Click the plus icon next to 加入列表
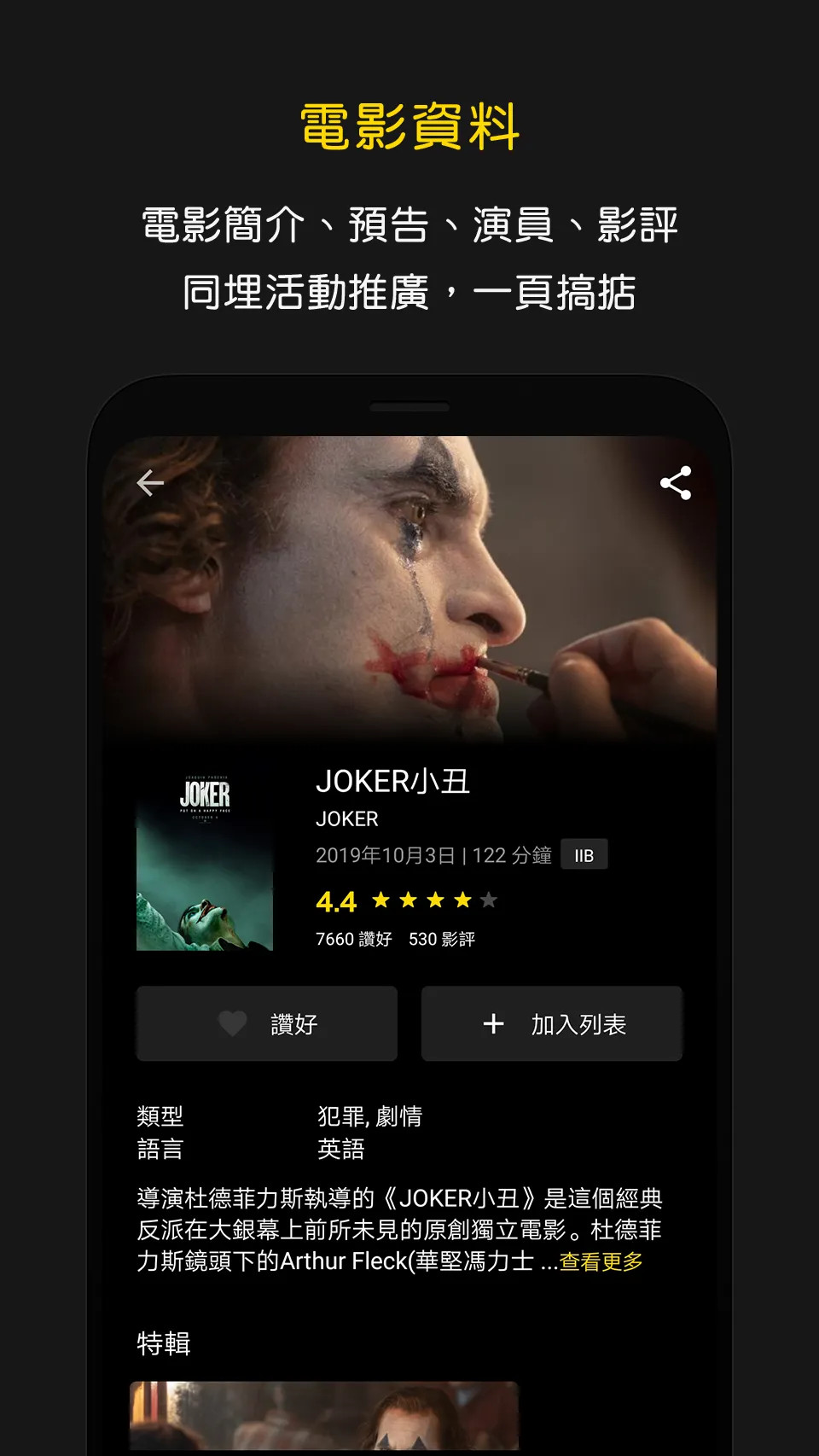The image size is (819, 1456). [x=492, y=1024]
